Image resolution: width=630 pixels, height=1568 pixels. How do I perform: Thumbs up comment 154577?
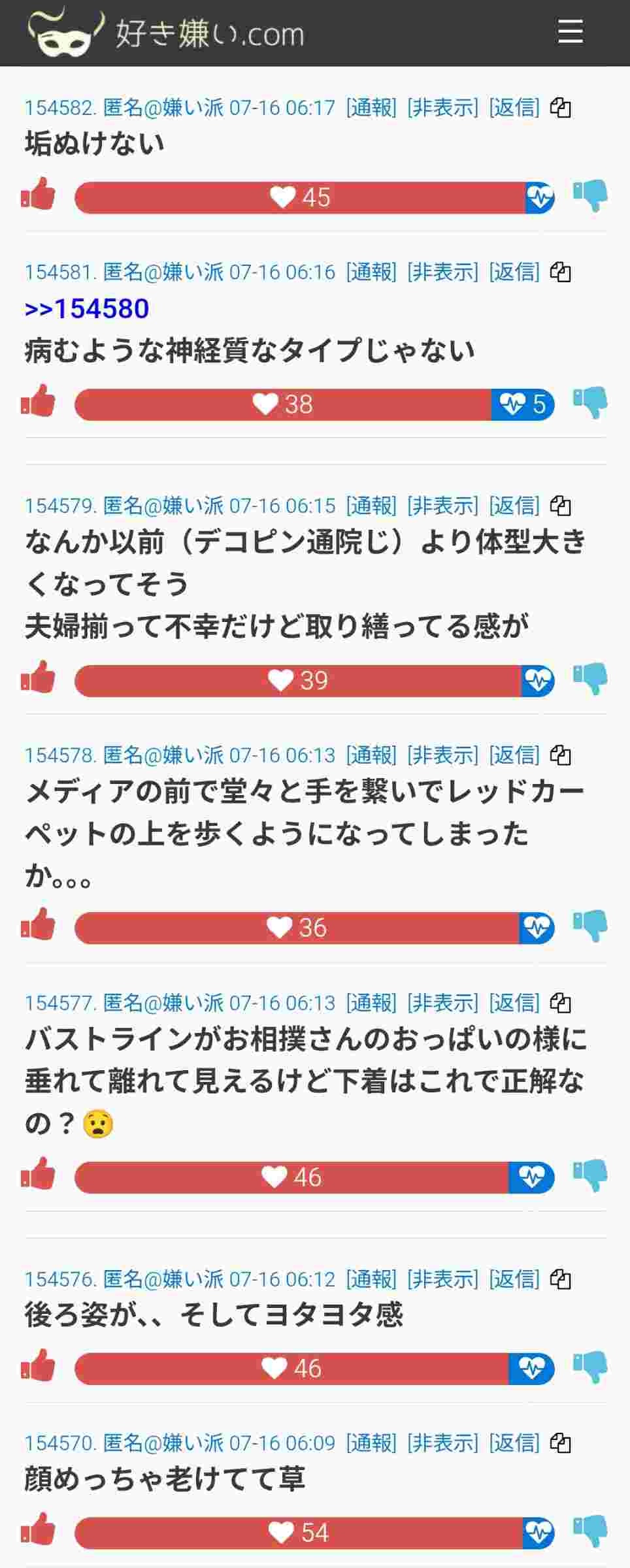pos(38,1174)
